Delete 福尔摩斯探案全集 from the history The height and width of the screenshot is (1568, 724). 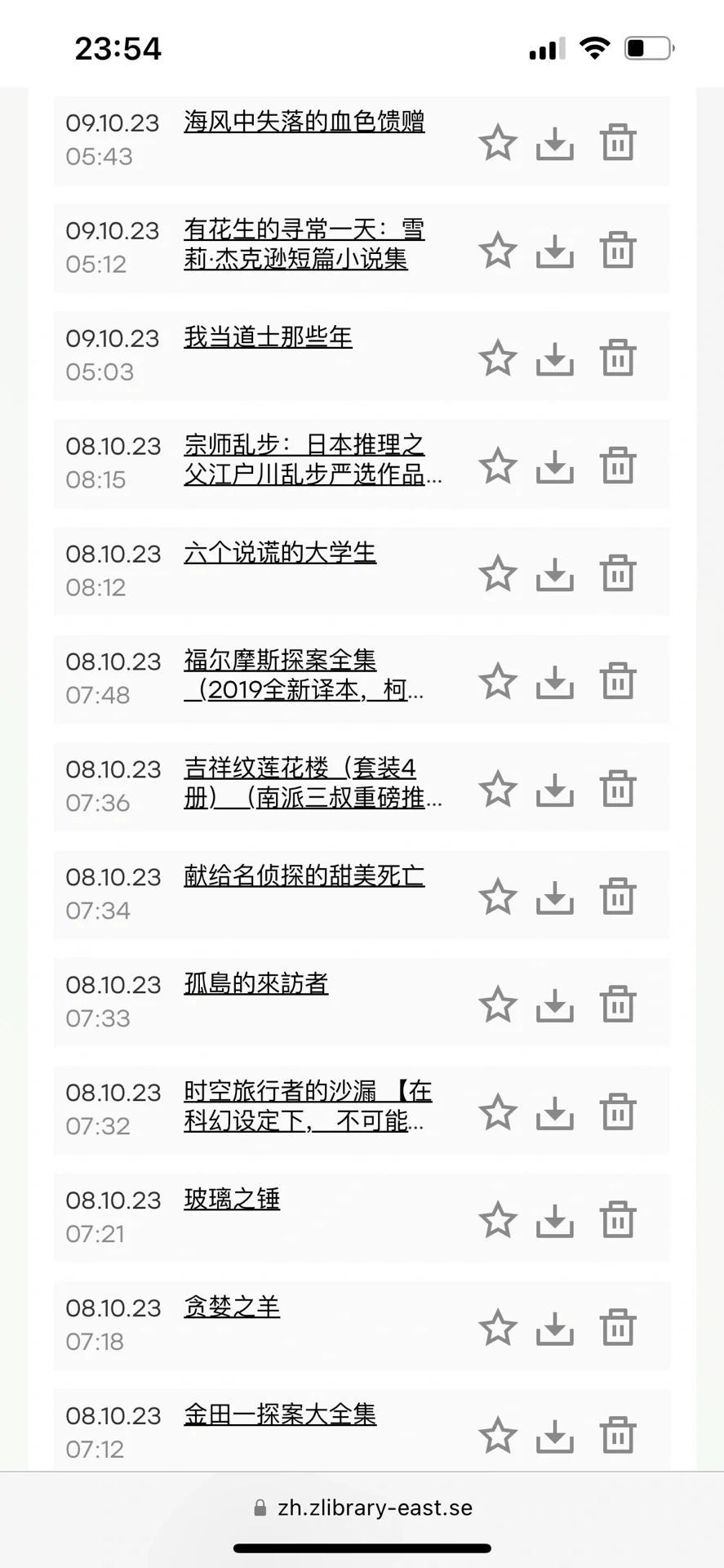click(x=618, y=680)
